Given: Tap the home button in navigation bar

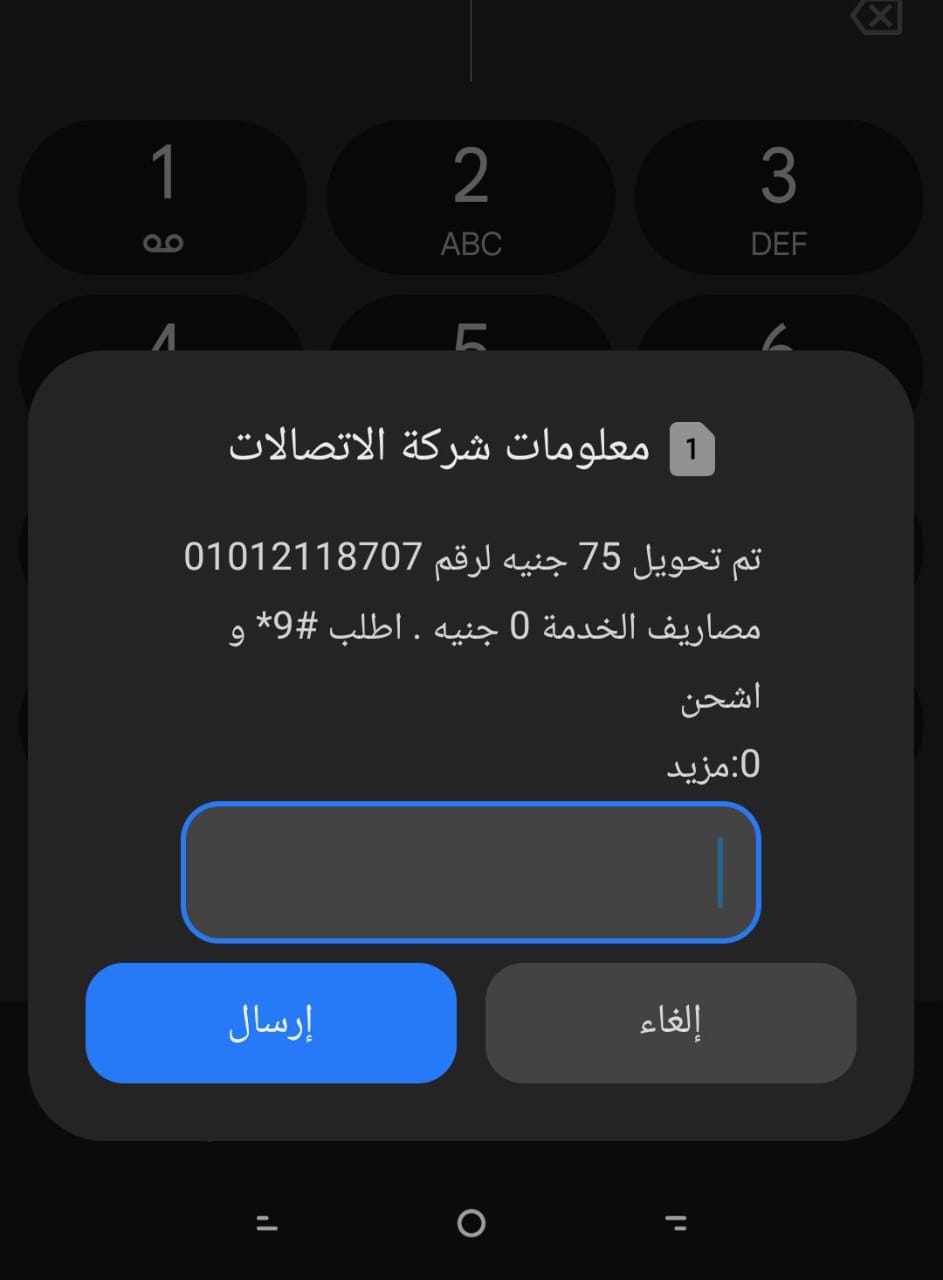Looking at the screenshot, I should tap(471, 1222).
